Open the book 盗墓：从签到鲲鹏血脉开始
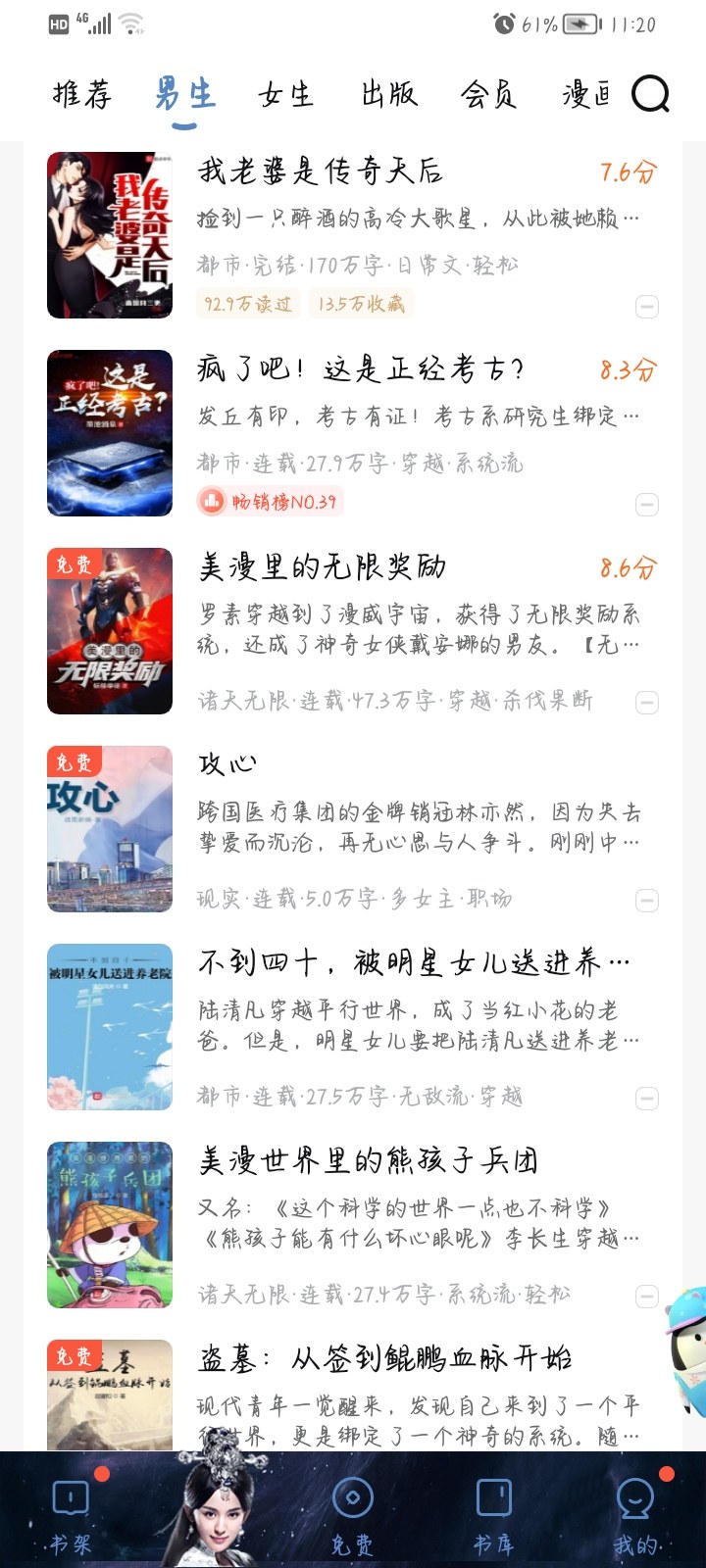The width and height of the screenshot is (706, 1568). click(384, 1359)
